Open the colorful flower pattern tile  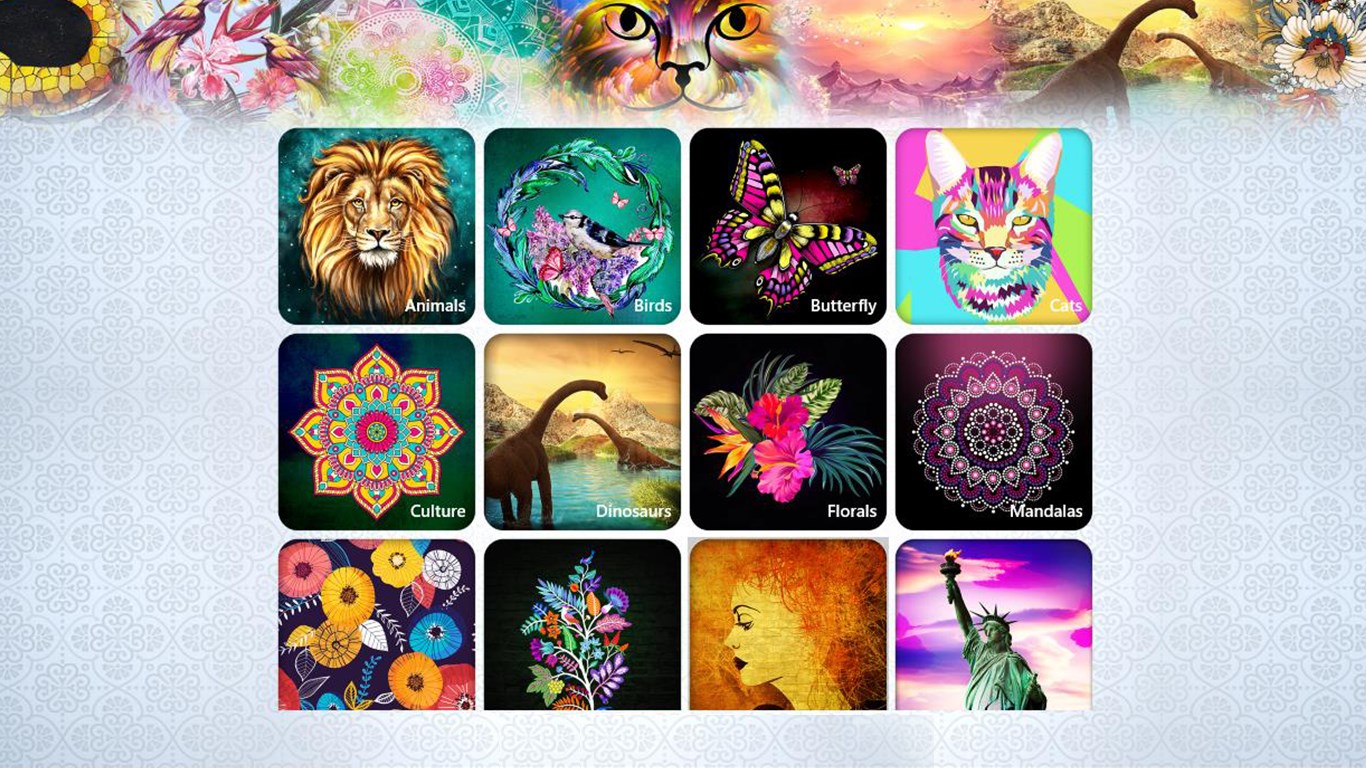point(377,625)
